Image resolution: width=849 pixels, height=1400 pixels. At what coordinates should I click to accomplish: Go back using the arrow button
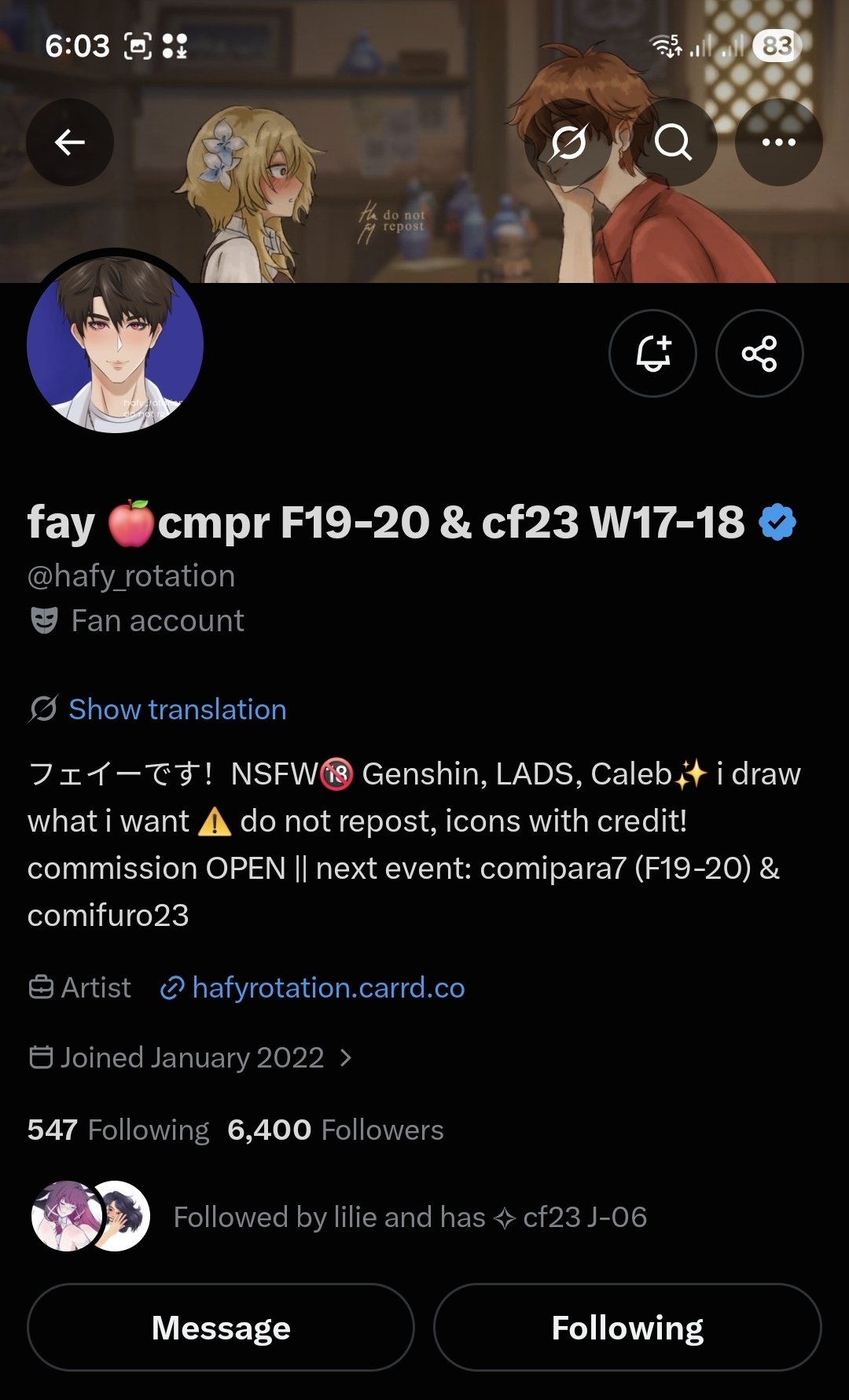pyautogui.click(x=70, y=142)
